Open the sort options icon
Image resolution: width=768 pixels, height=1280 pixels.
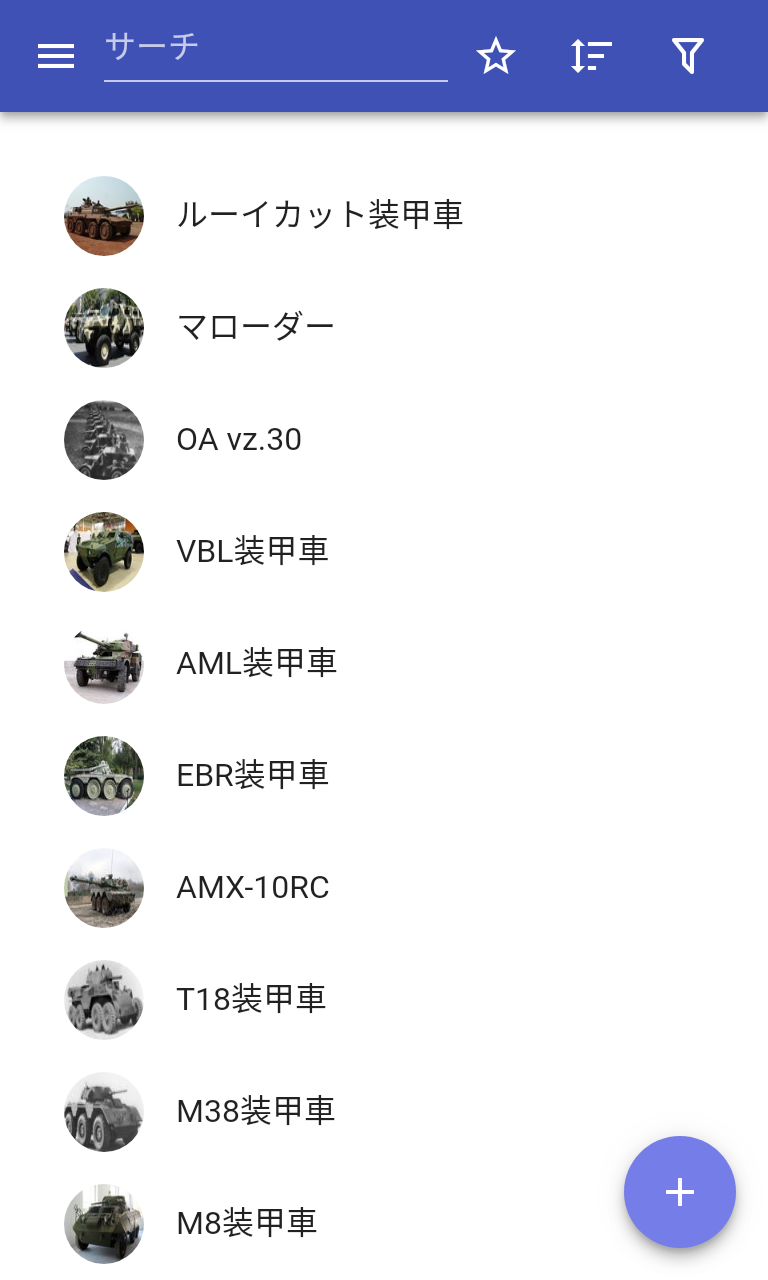coord(591,57)
